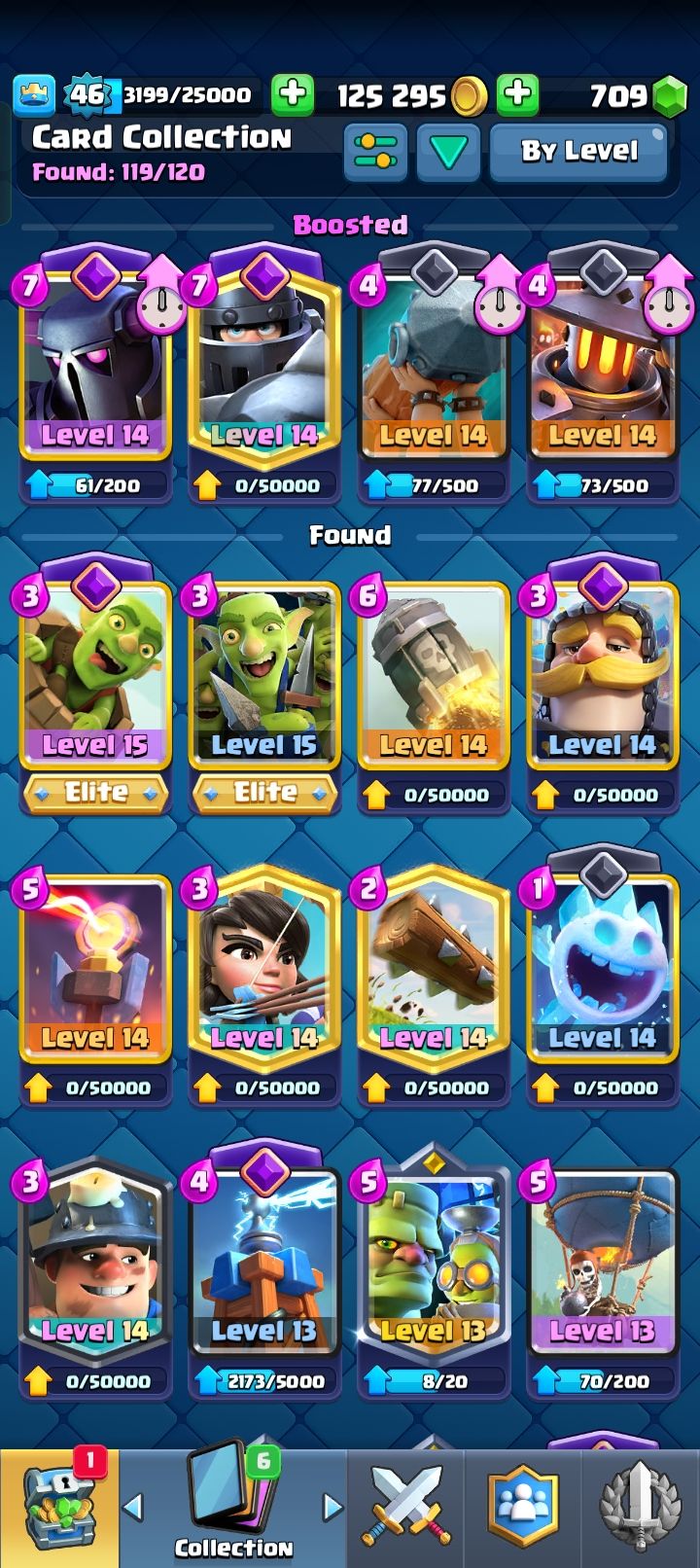Screen dimensions: 700x1568
Task: Open the Ice Spirit card
Action: click(602, 973)
